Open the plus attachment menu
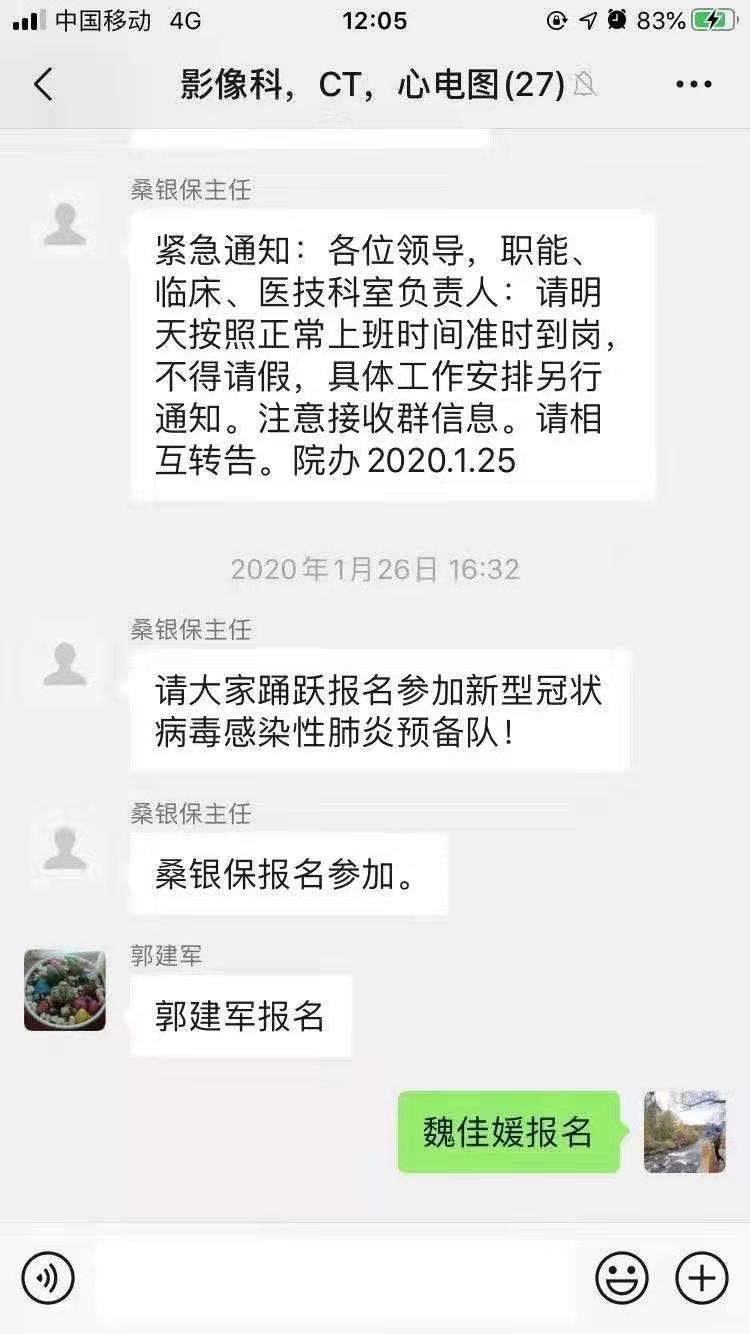This screenshot has height=1334, width=750. coord(702,1277)
